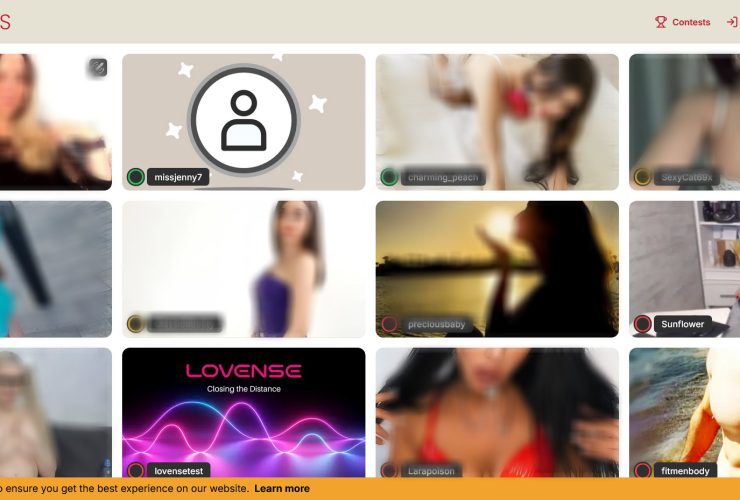
Task: Open the preciousbaby stream tile
Action: 497,268
